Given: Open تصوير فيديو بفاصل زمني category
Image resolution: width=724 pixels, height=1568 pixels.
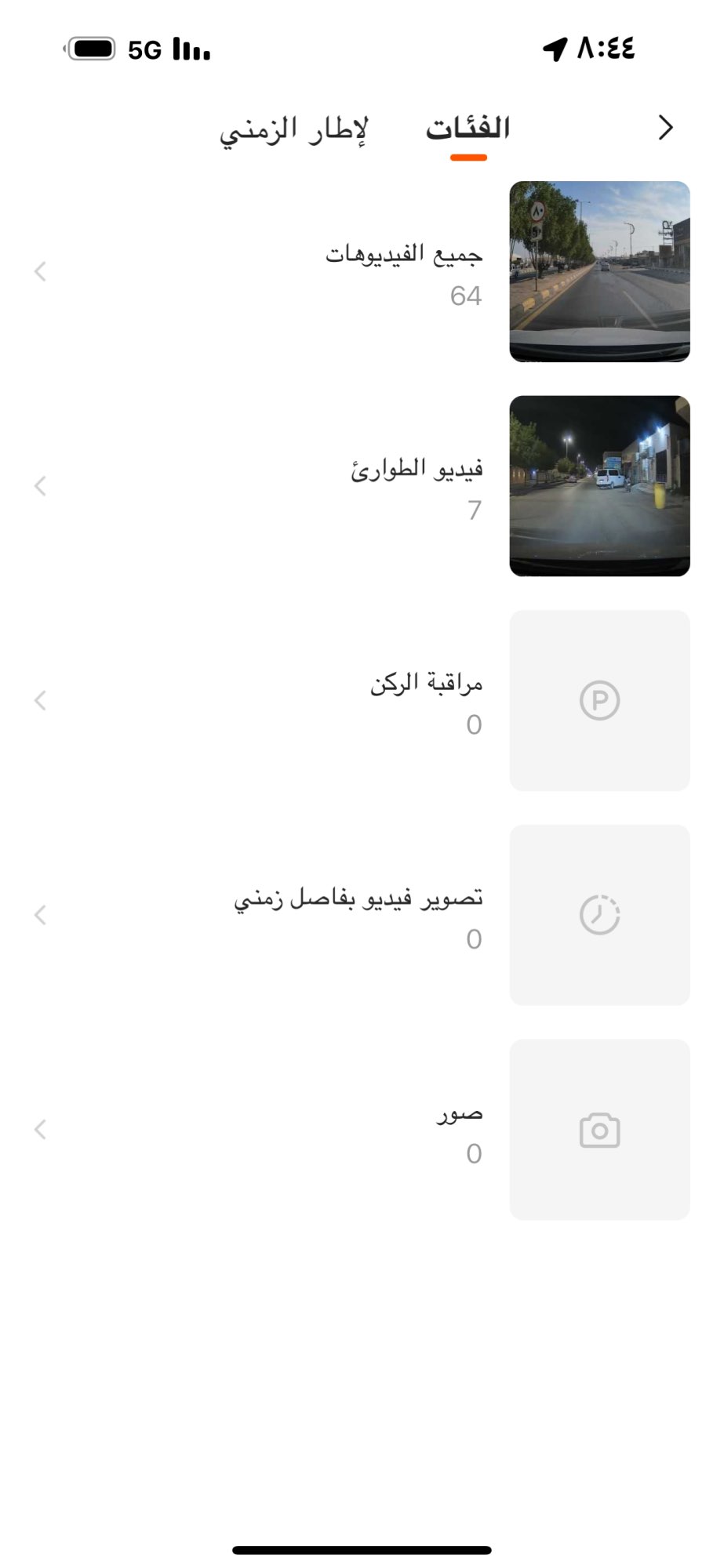Looking at the screenshot, I should click(x=358, y=915).
